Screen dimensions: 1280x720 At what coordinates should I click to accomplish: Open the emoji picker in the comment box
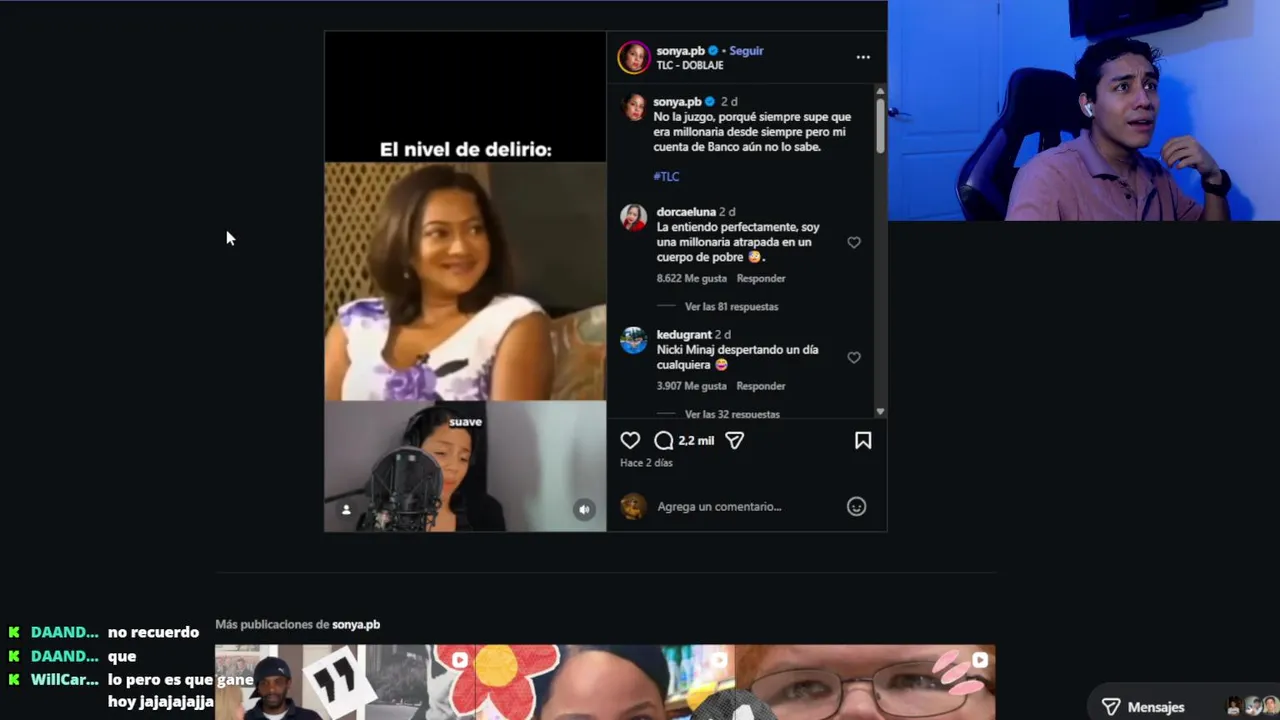[856, 507]
